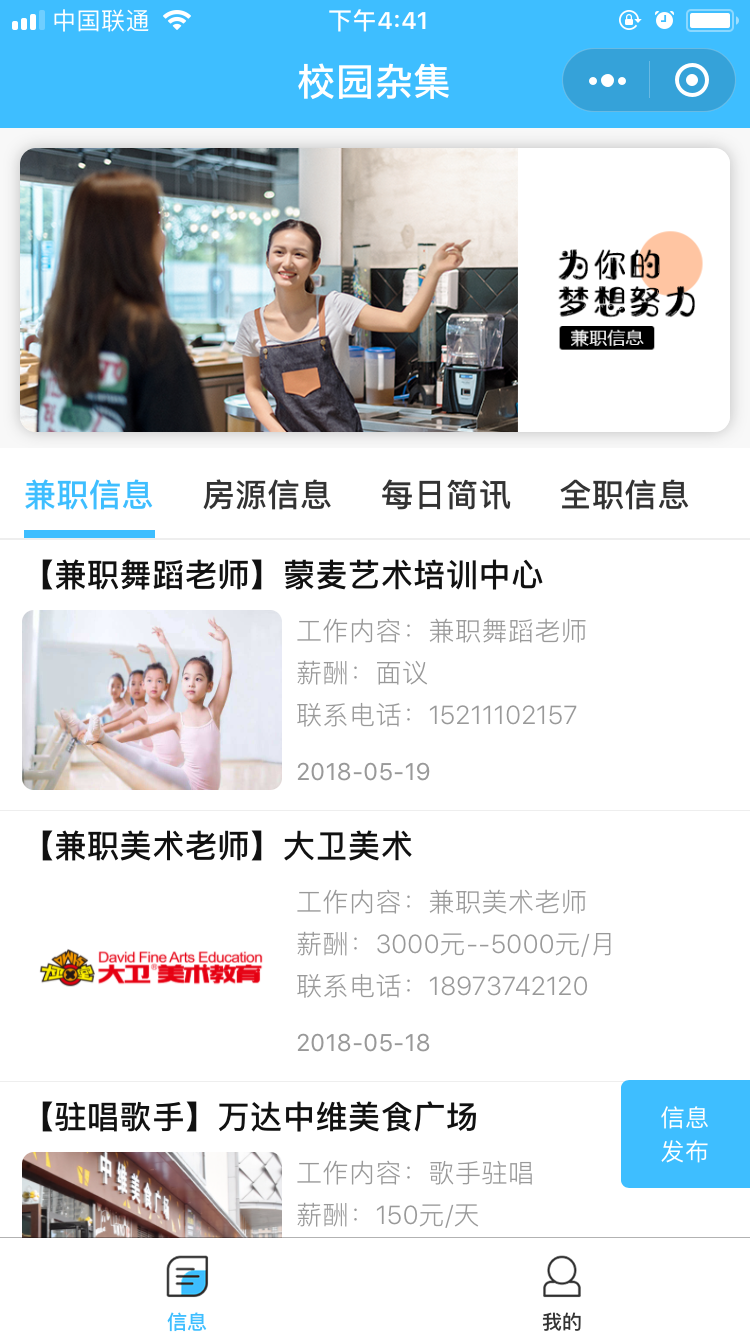This screenshot has width=750, height=1334.
Task: Open the 兼职信息 banner image
Action: pyautogui.click(x=374, y=290)
